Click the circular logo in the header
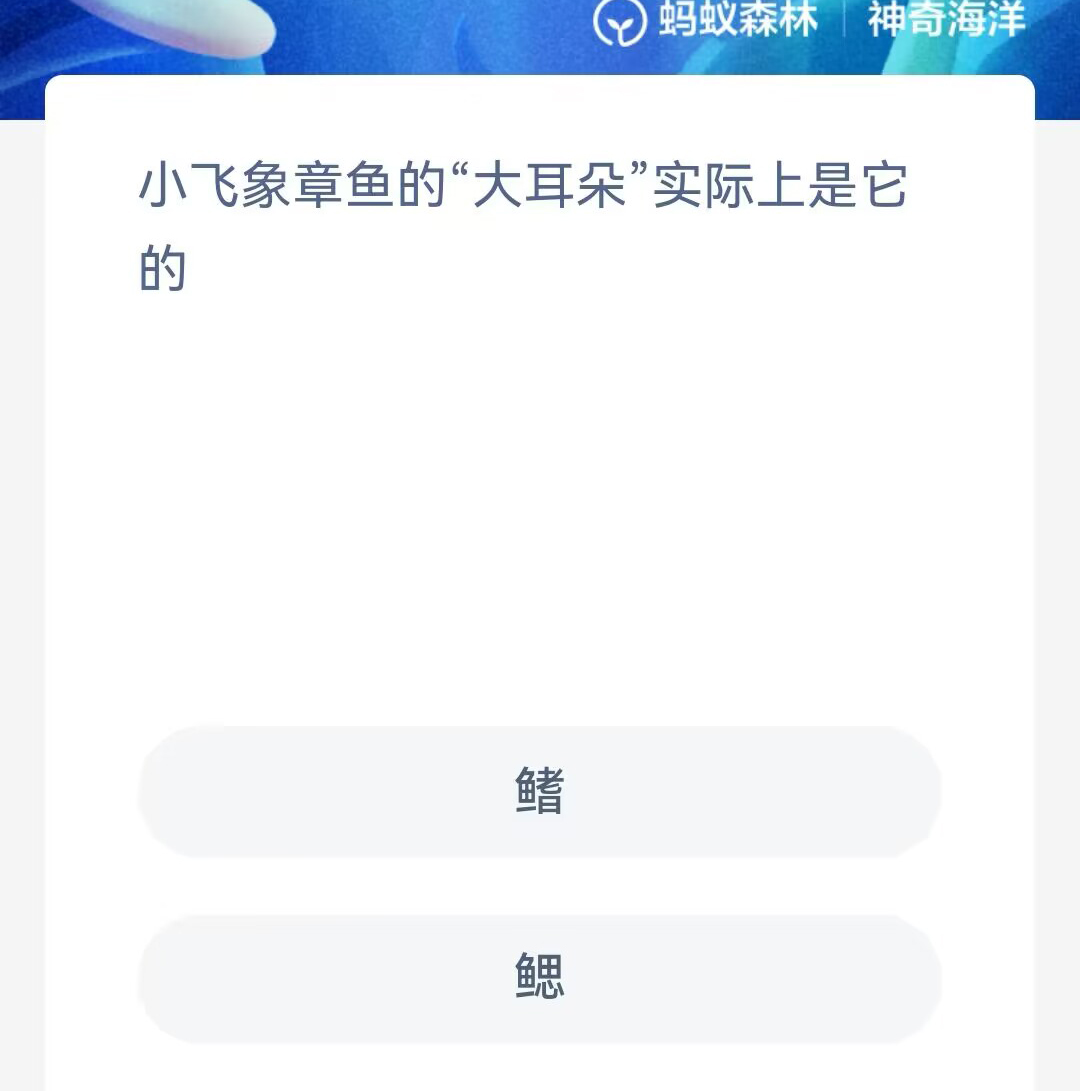Screen dimensions: 1080x1091 click(618, 20)
